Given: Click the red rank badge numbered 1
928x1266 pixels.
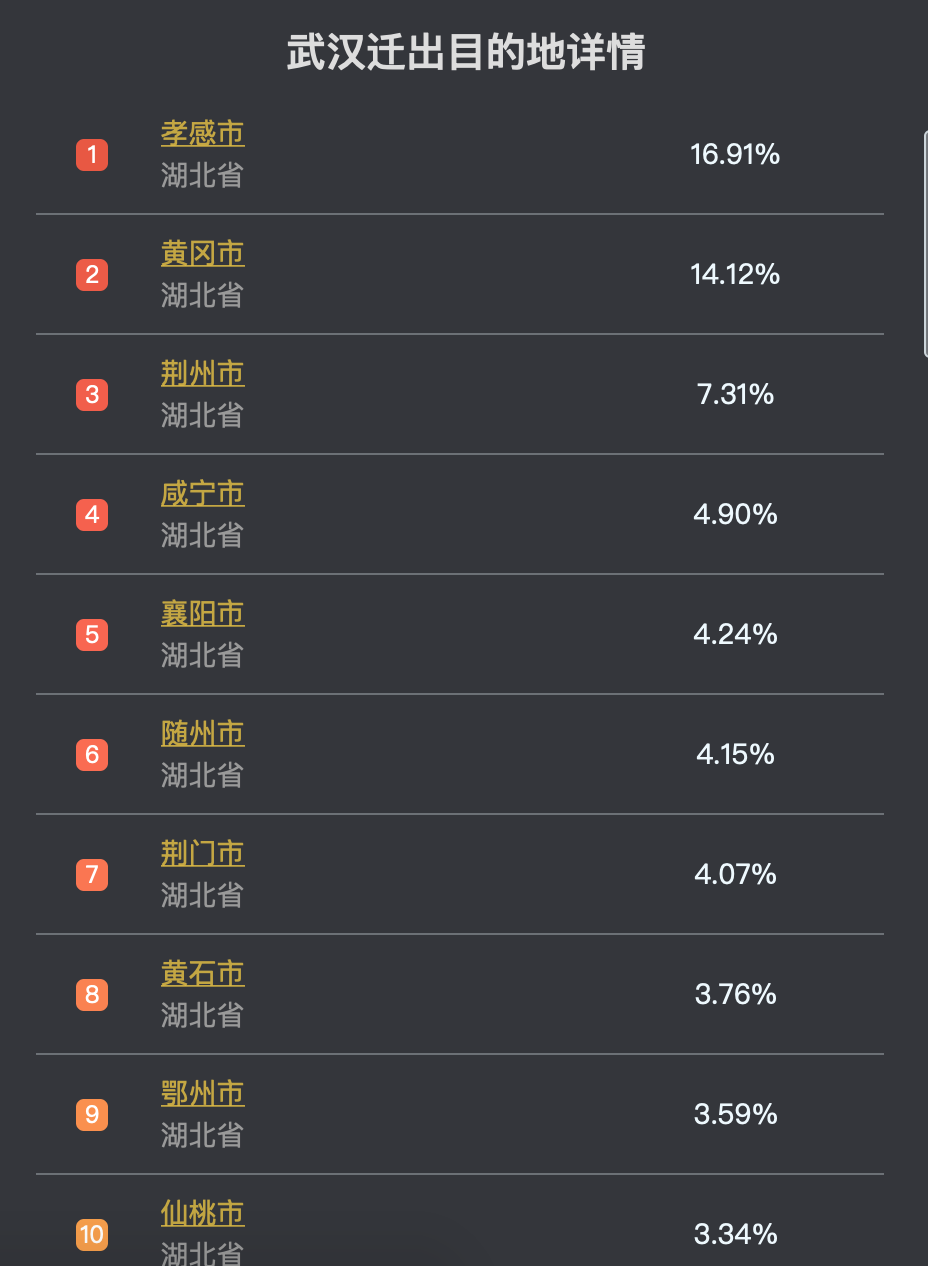Looking at the screenshot, I should tap(91, 155).
